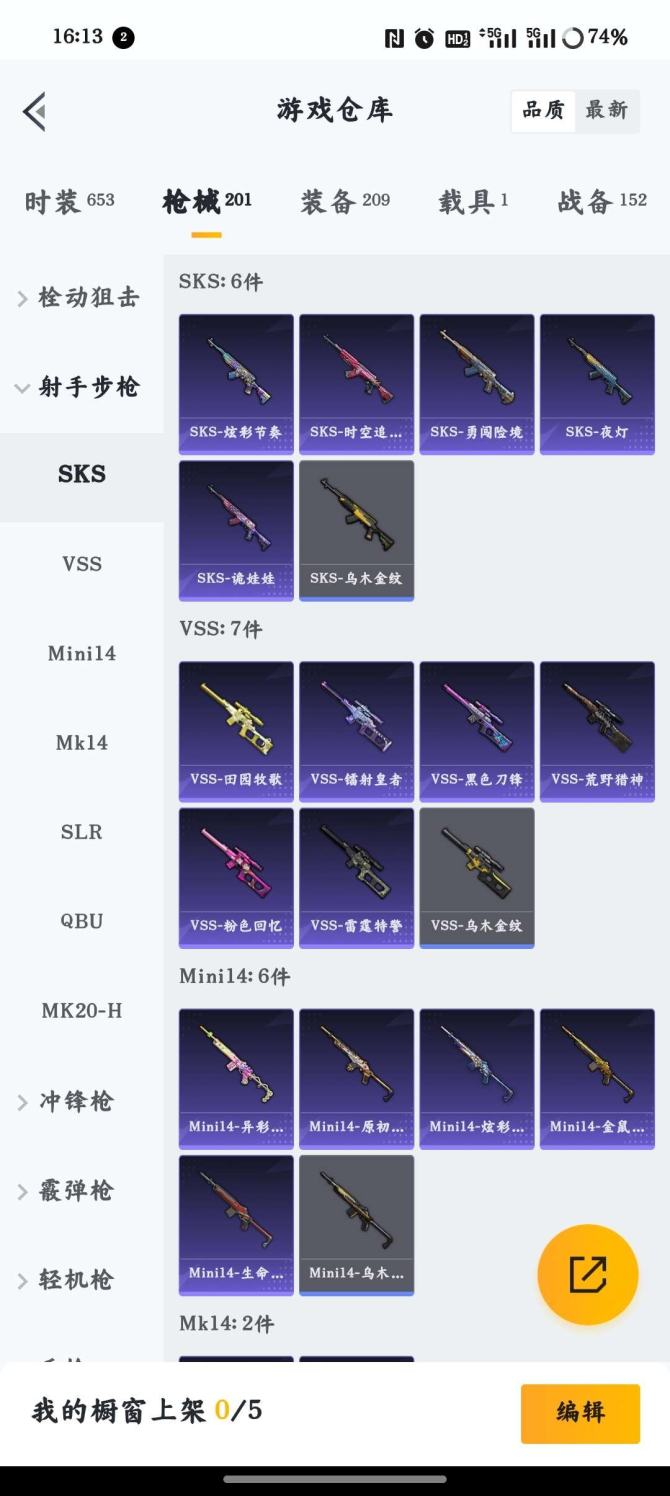Select QBU in the sidebar
This screenshot has width=670, height=1496.
tap(82, 921)
